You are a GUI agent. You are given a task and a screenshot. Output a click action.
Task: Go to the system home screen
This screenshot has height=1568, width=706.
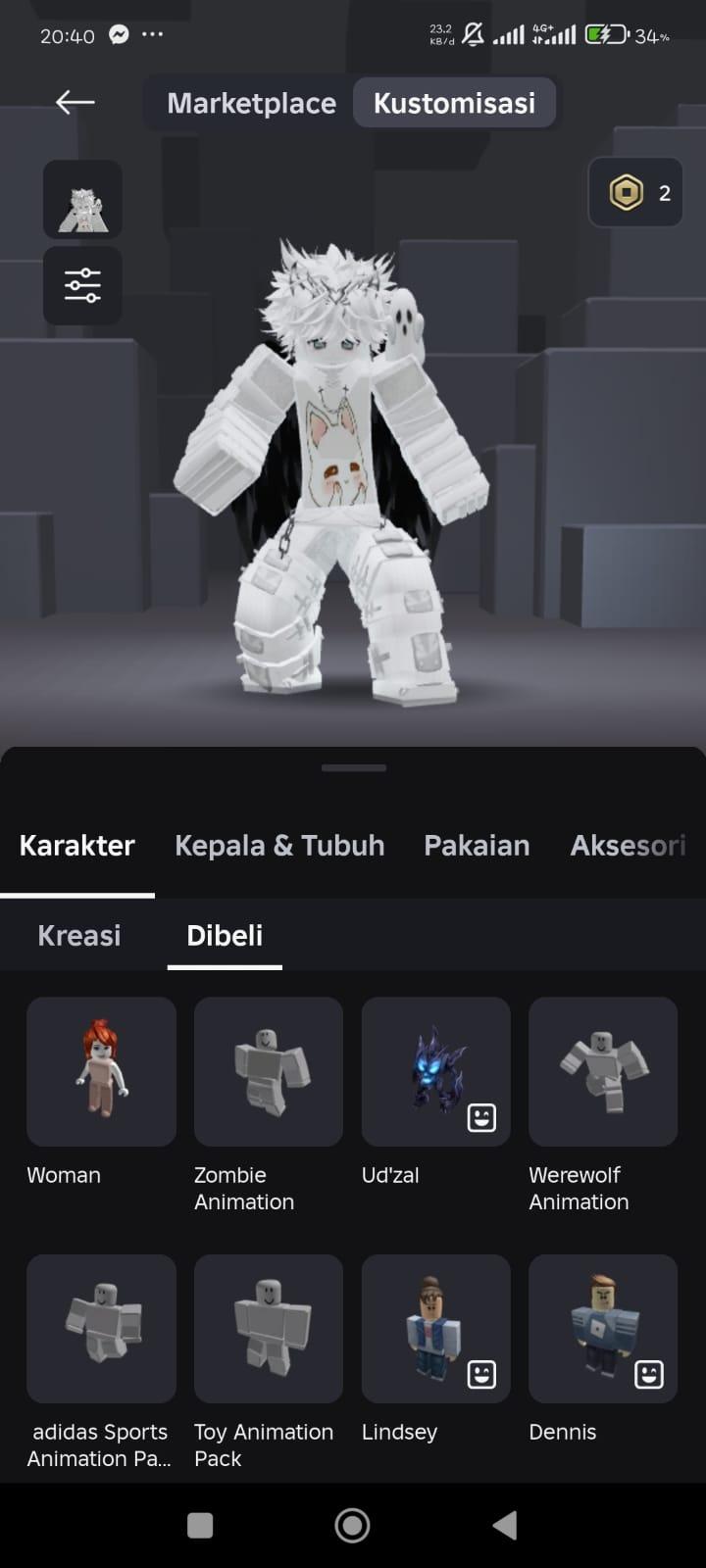point(352,1525)
